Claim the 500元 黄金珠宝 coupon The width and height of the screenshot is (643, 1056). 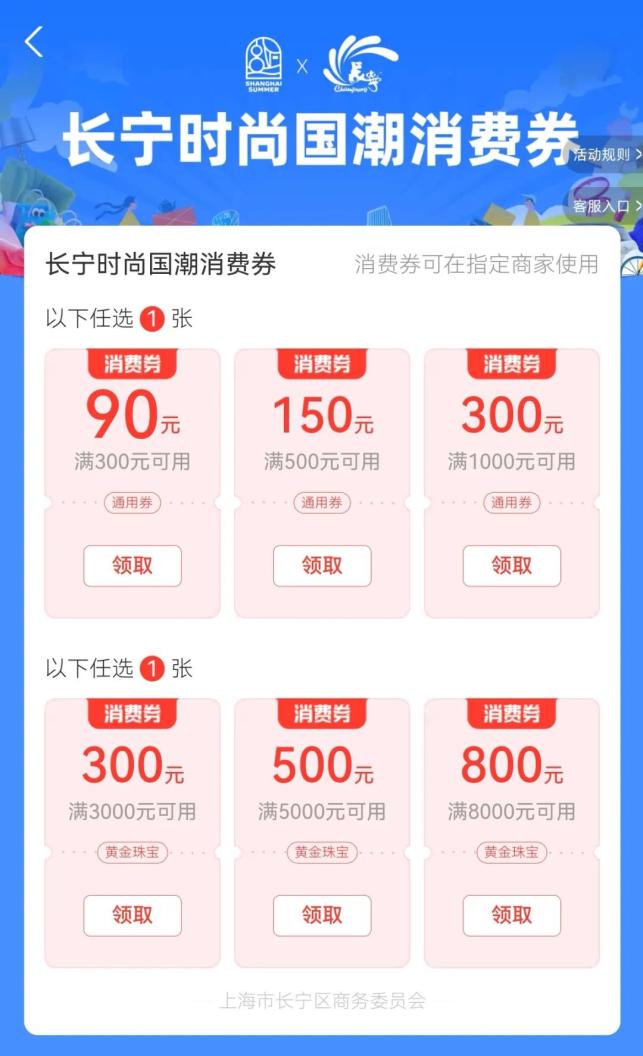tap(322, 915)
